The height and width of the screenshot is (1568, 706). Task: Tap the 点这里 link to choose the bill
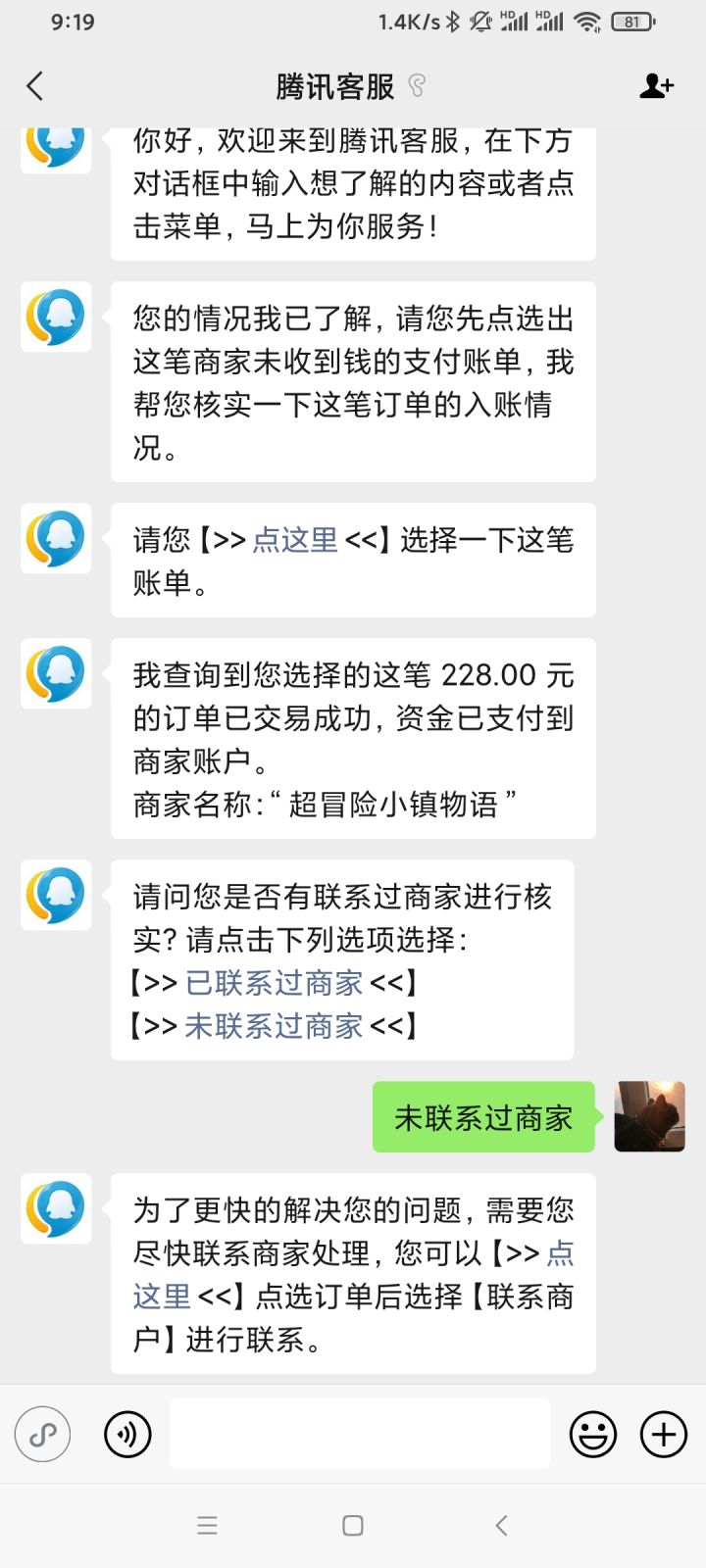(295, 540)
